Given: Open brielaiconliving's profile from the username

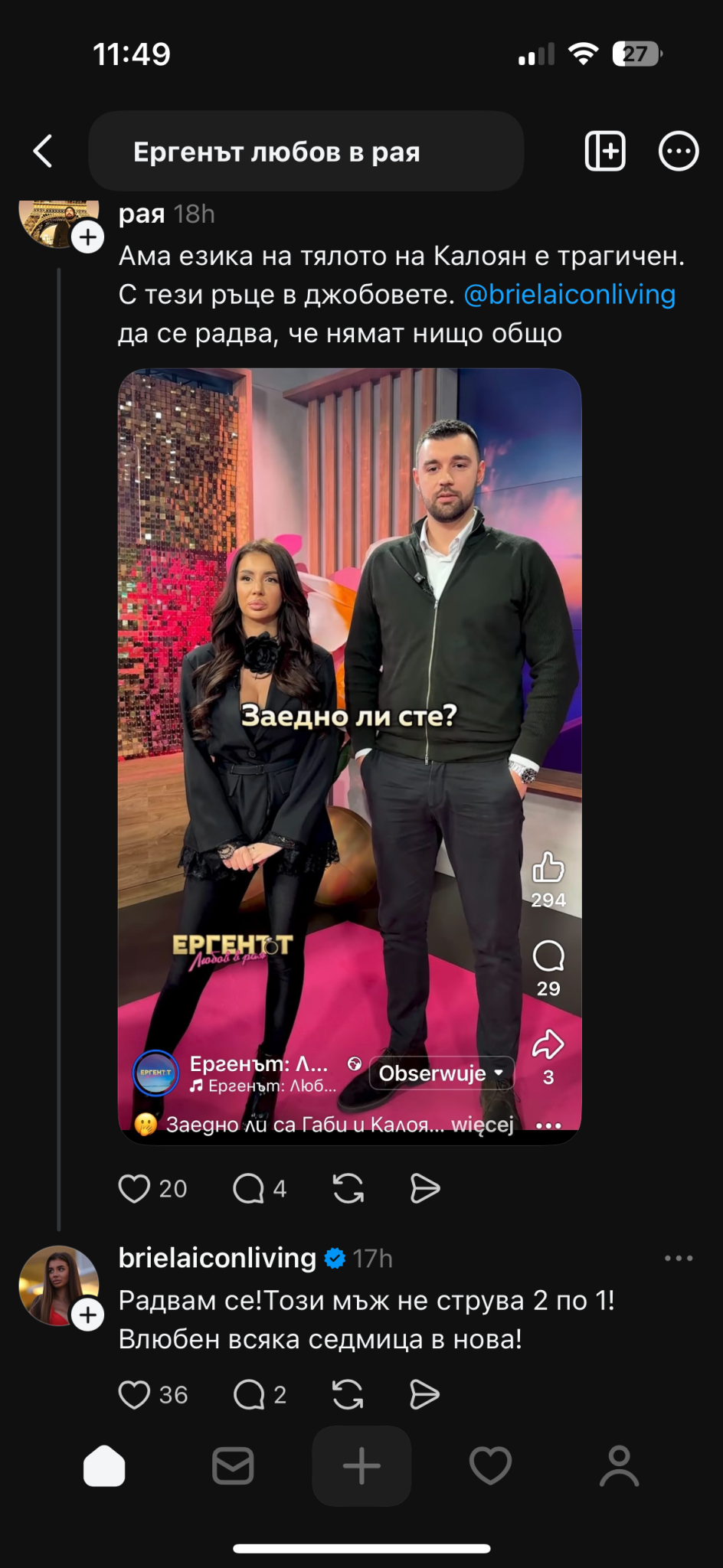Looking at the screenshot, I should [218, 1258].
